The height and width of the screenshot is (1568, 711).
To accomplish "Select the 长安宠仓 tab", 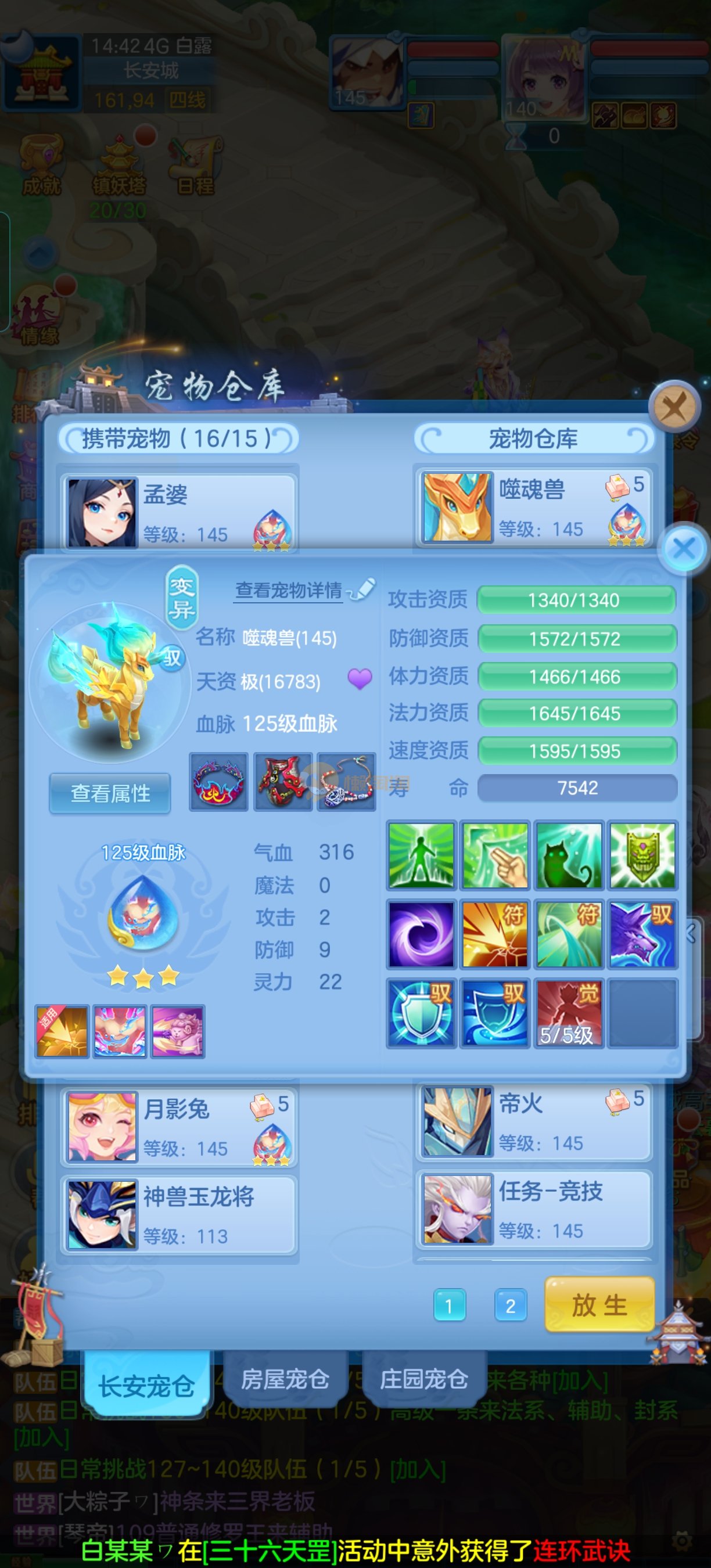I will tap(146, 1385).
